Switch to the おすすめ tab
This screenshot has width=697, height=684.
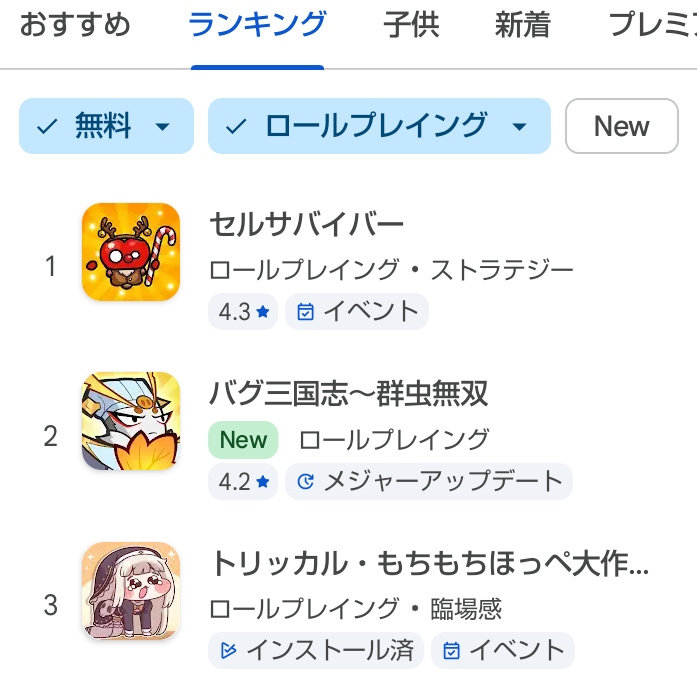75,24
